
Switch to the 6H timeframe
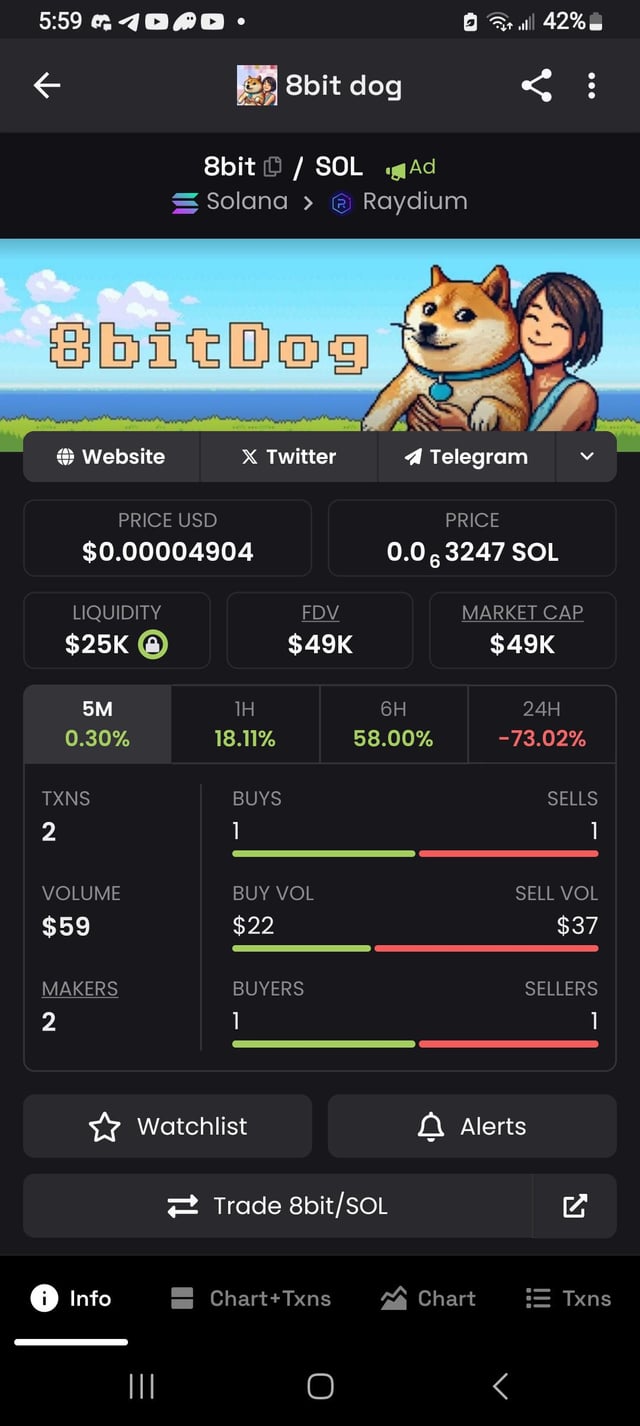tap(393, 724)
